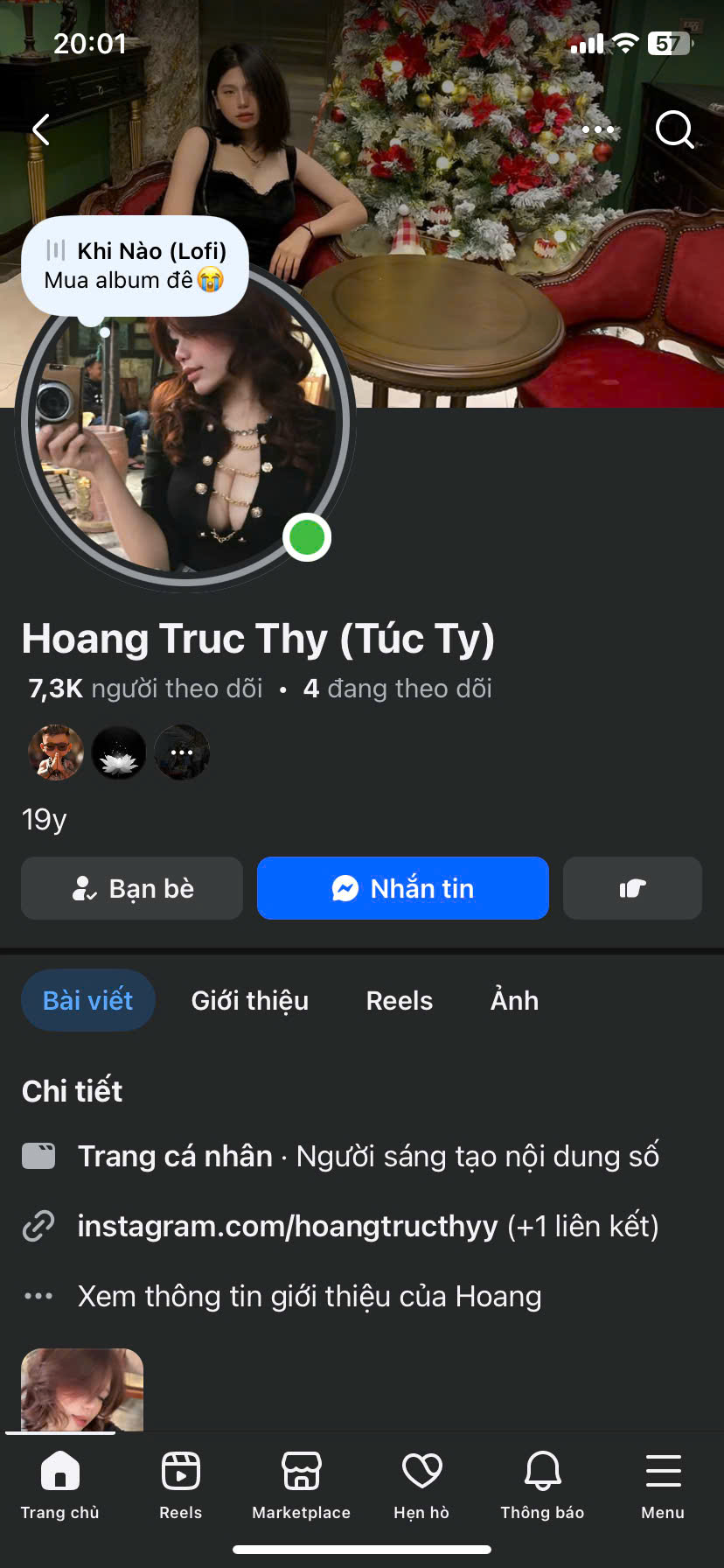Open Hẹn hò dating tab
The height and width of the screenshot is (1568, 724).
click(421, 1485)
